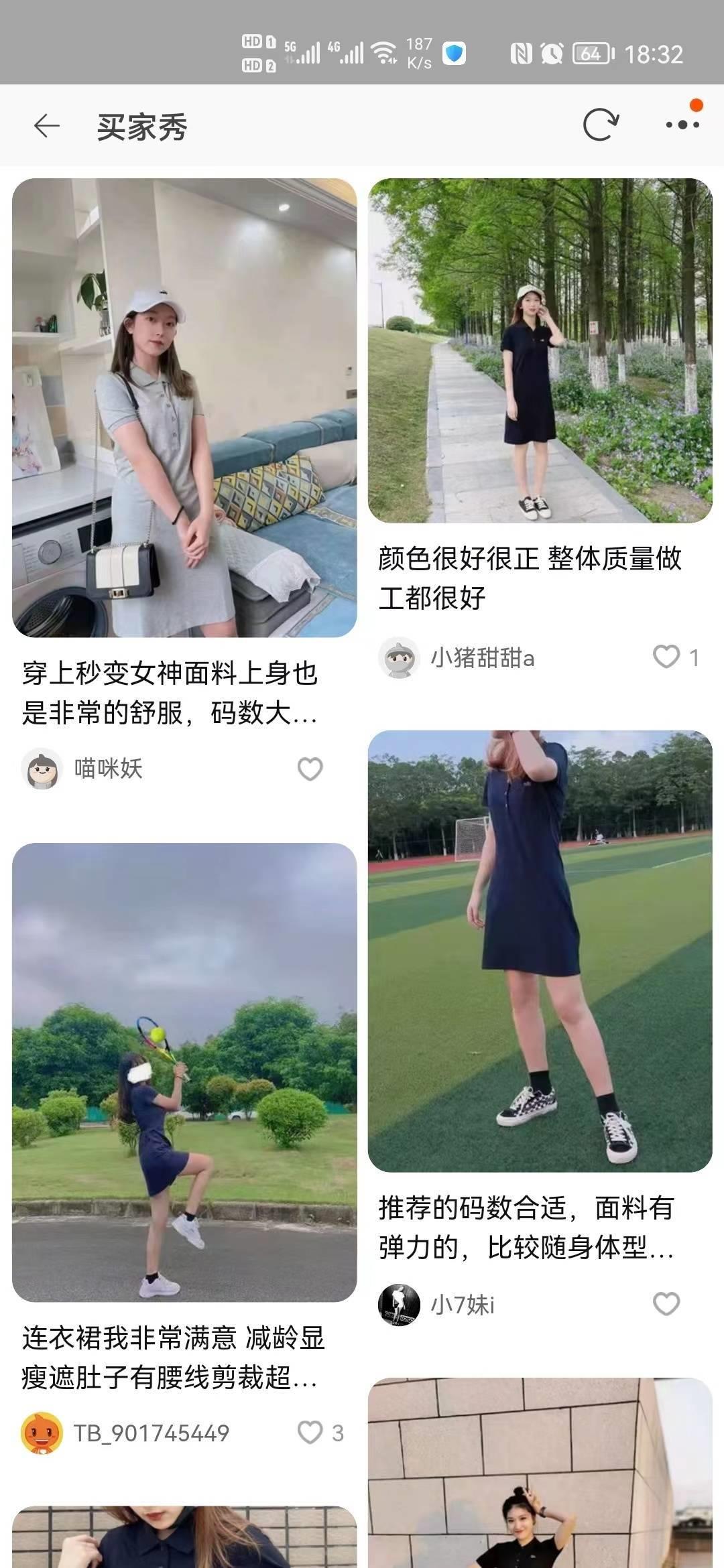The width and height of the screenshot is (724, 1568).
Task: Open the brick wall photo post
Action: point(540,1474)
